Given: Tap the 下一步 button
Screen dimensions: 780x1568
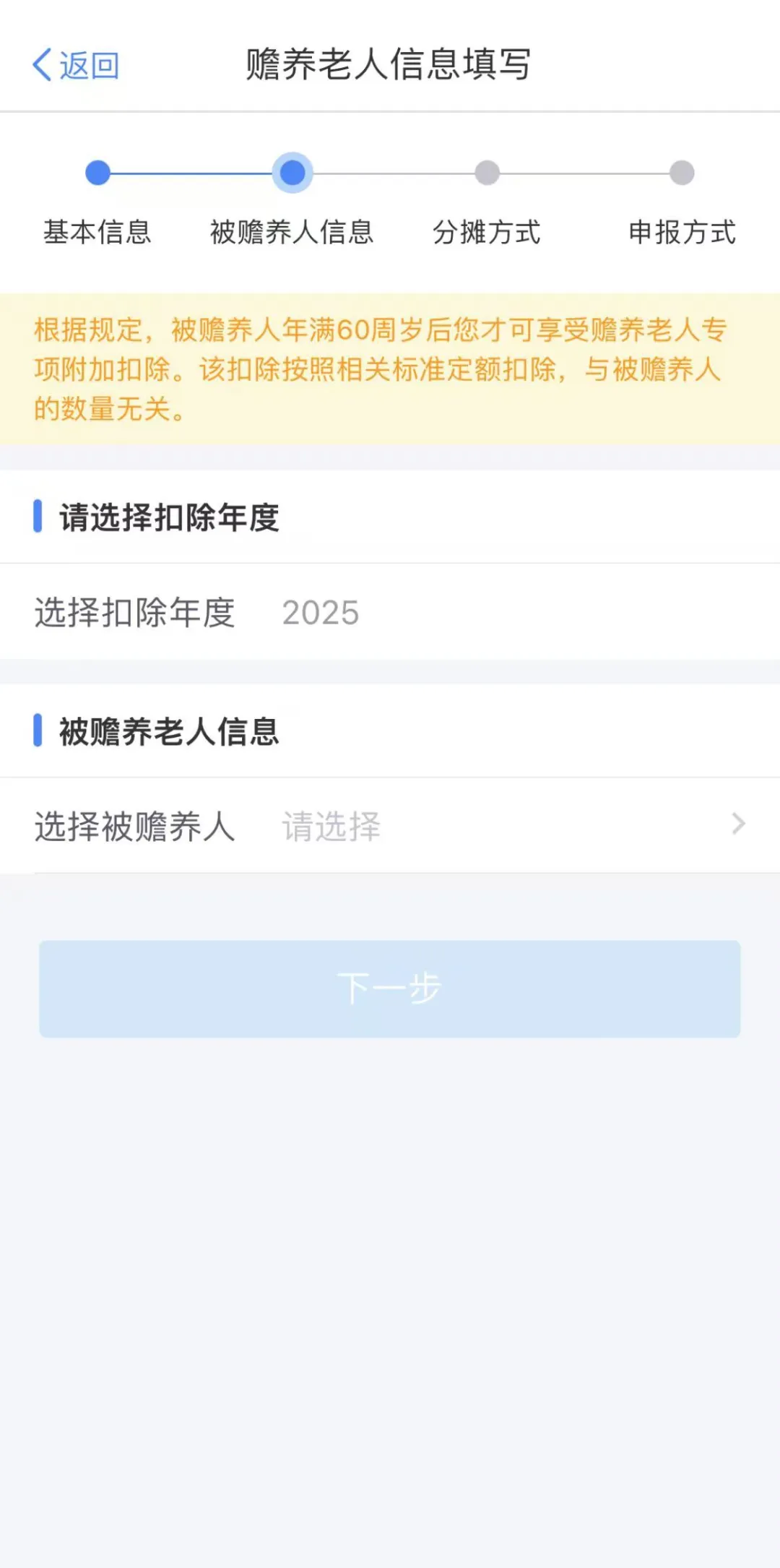Looking at the screenshot, I should coord(390,988).
